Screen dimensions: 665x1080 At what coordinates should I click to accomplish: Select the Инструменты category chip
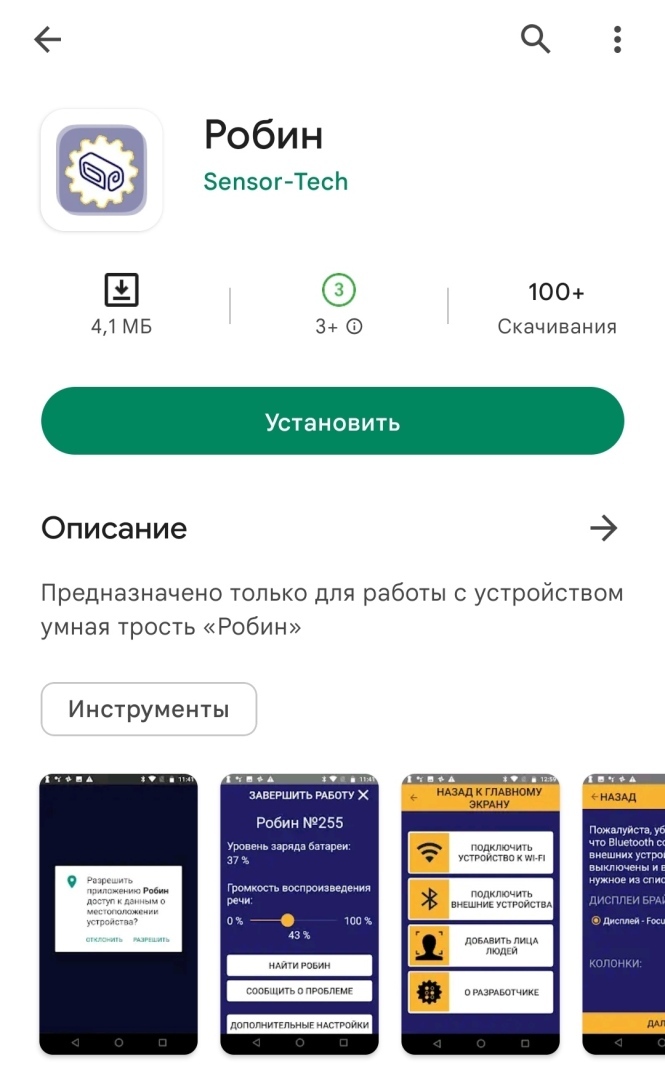[x=148, y=709]
